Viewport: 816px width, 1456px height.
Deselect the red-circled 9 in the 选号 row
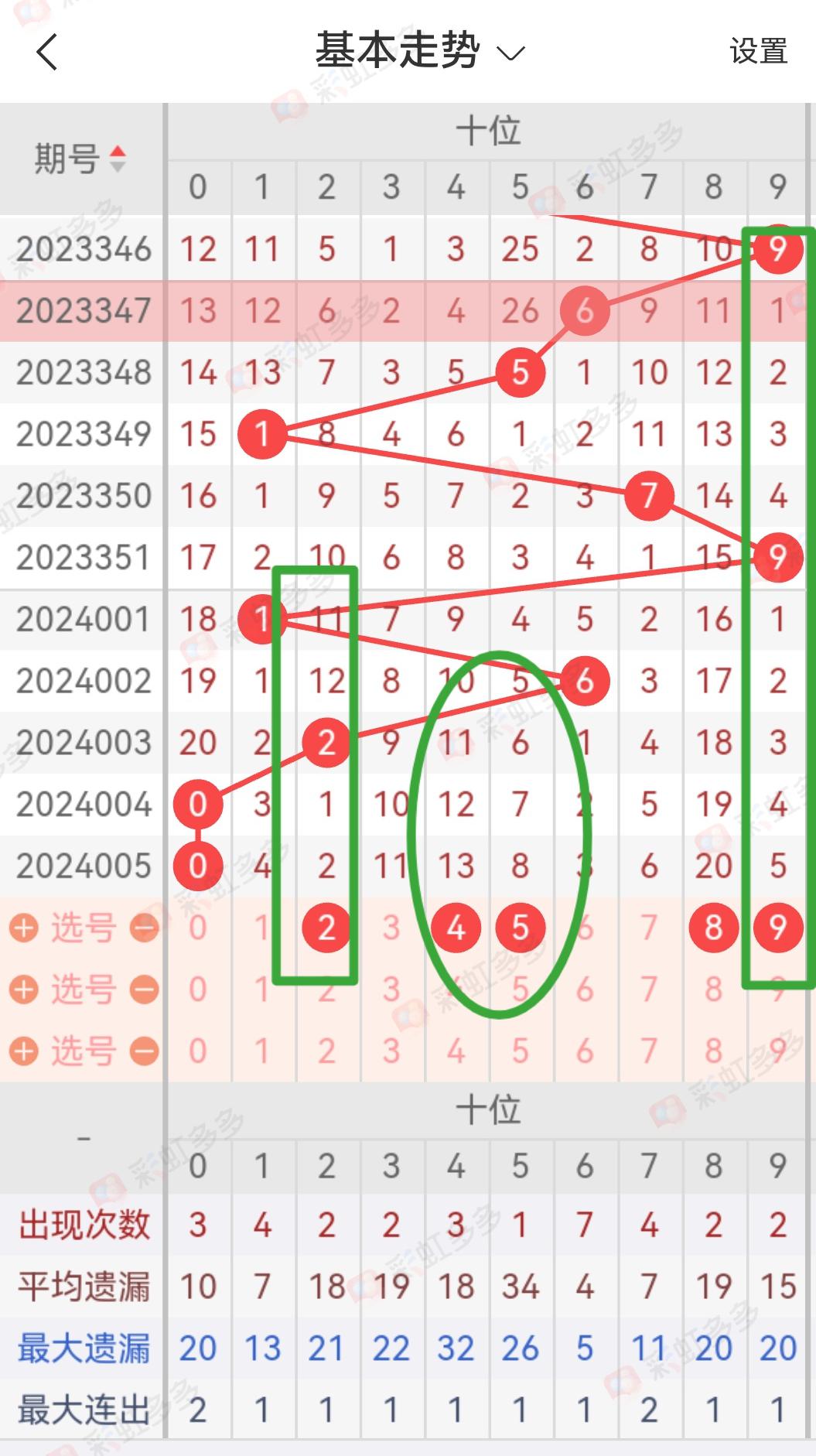pyautogui.click(x=777, y=928)
